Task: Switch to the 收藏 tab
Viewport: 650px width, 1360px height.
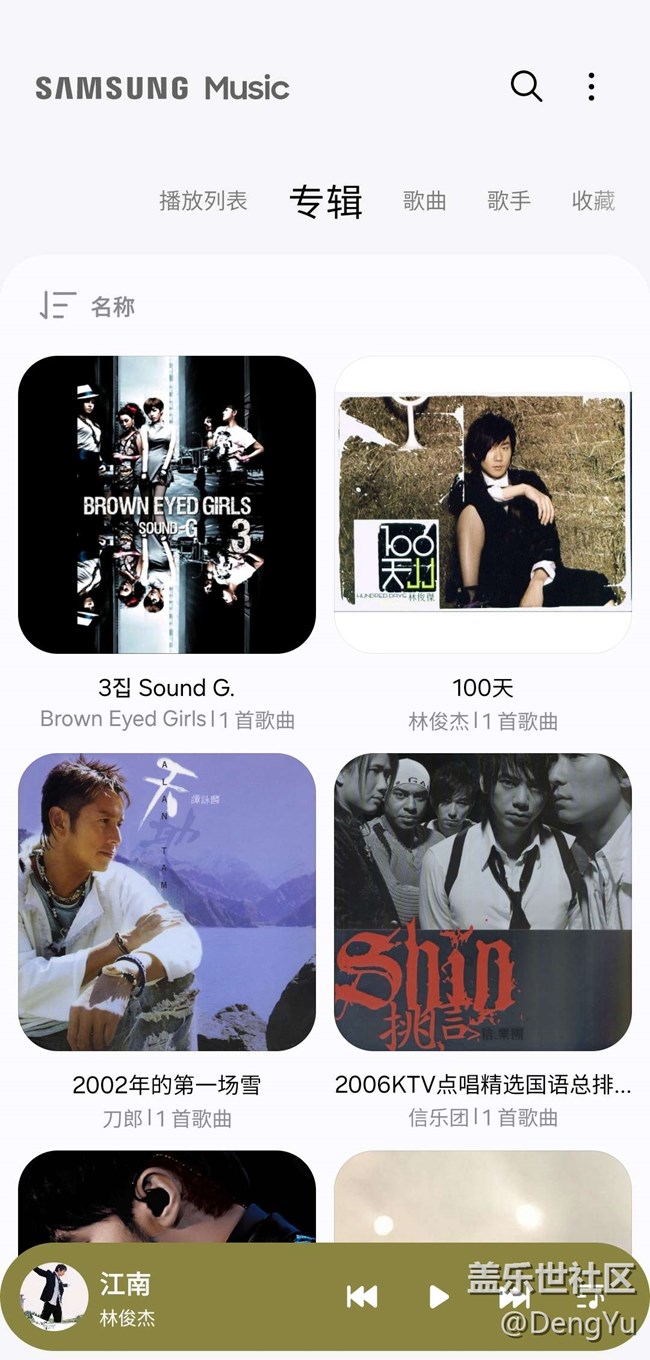Action: (x=593, y=201)
